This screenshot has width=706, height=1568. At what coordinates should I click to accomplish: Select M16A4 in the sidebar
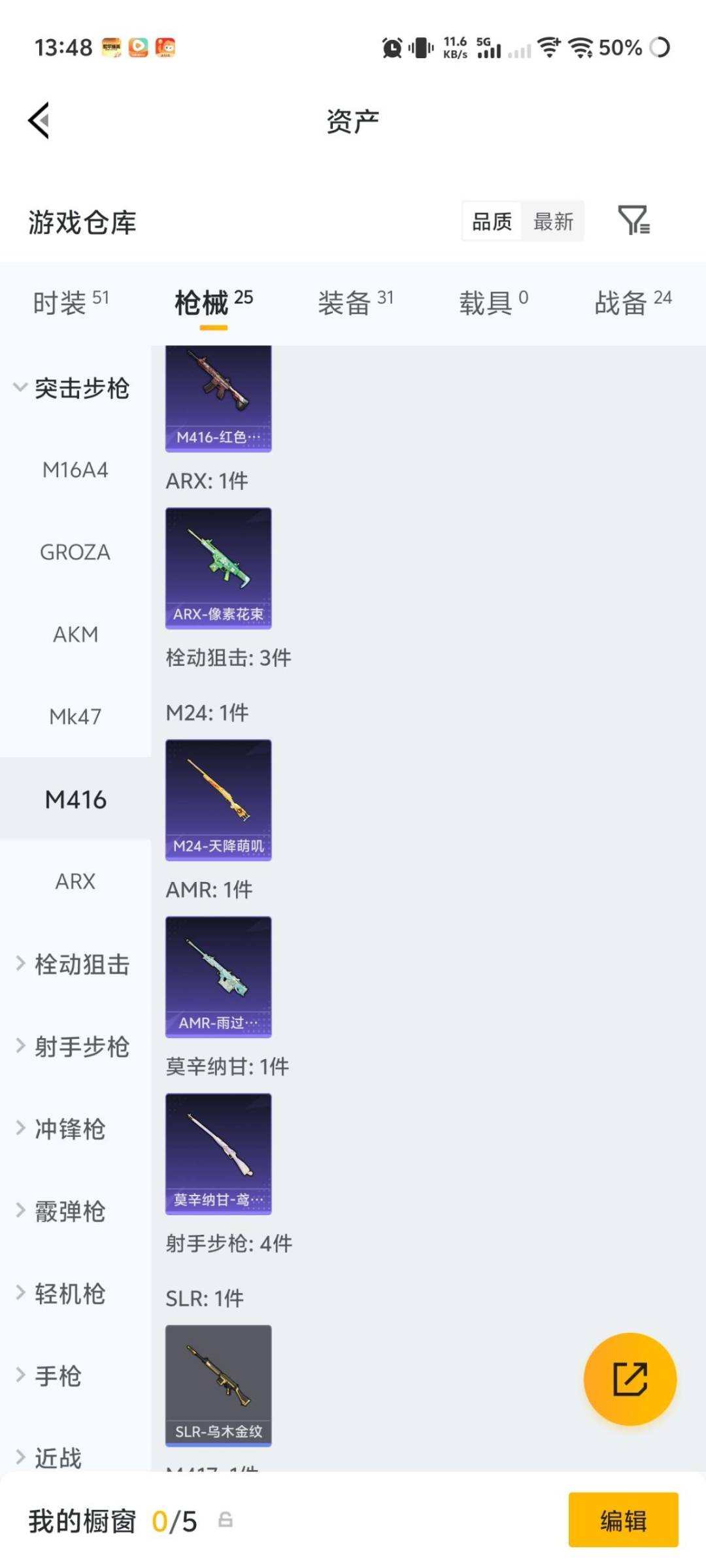(75, 469)
